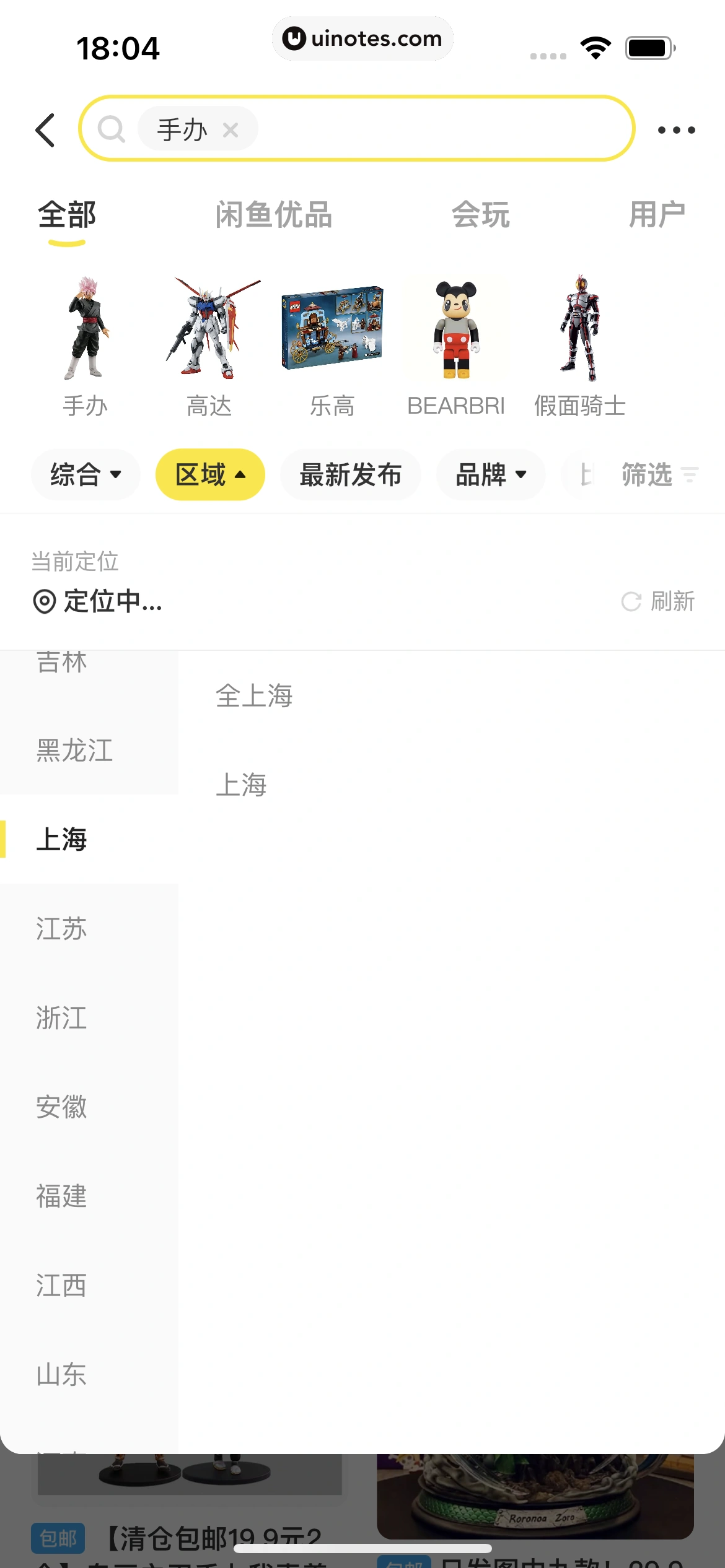This screenshot has width=725, height=1568.
Task: Tap the back arrow to return
Action: coord(45,129)
